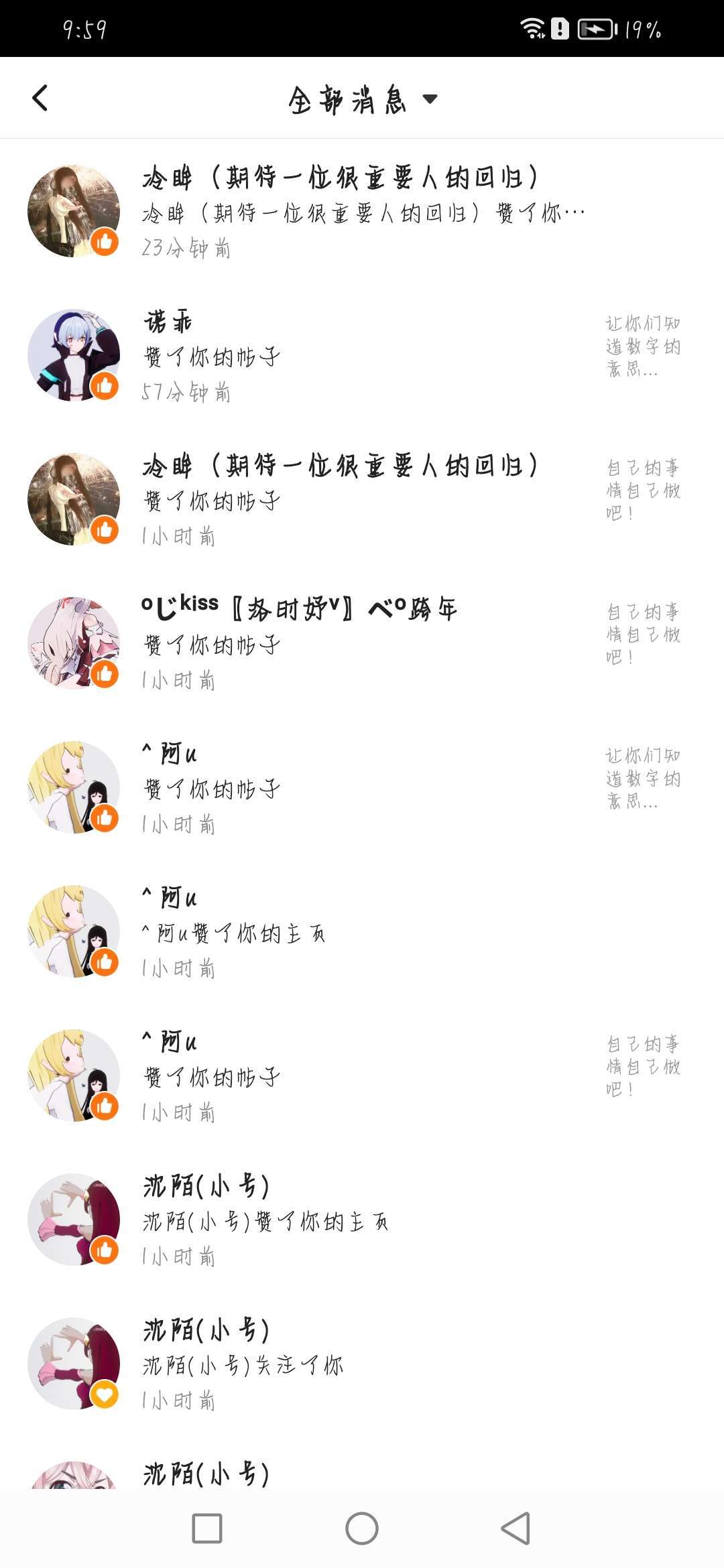Open 冷眸's 赞了你的帖子 notification from 1小时前
Image resolution: width=724 pixels, height=1568 pixels.
[362, 499]
